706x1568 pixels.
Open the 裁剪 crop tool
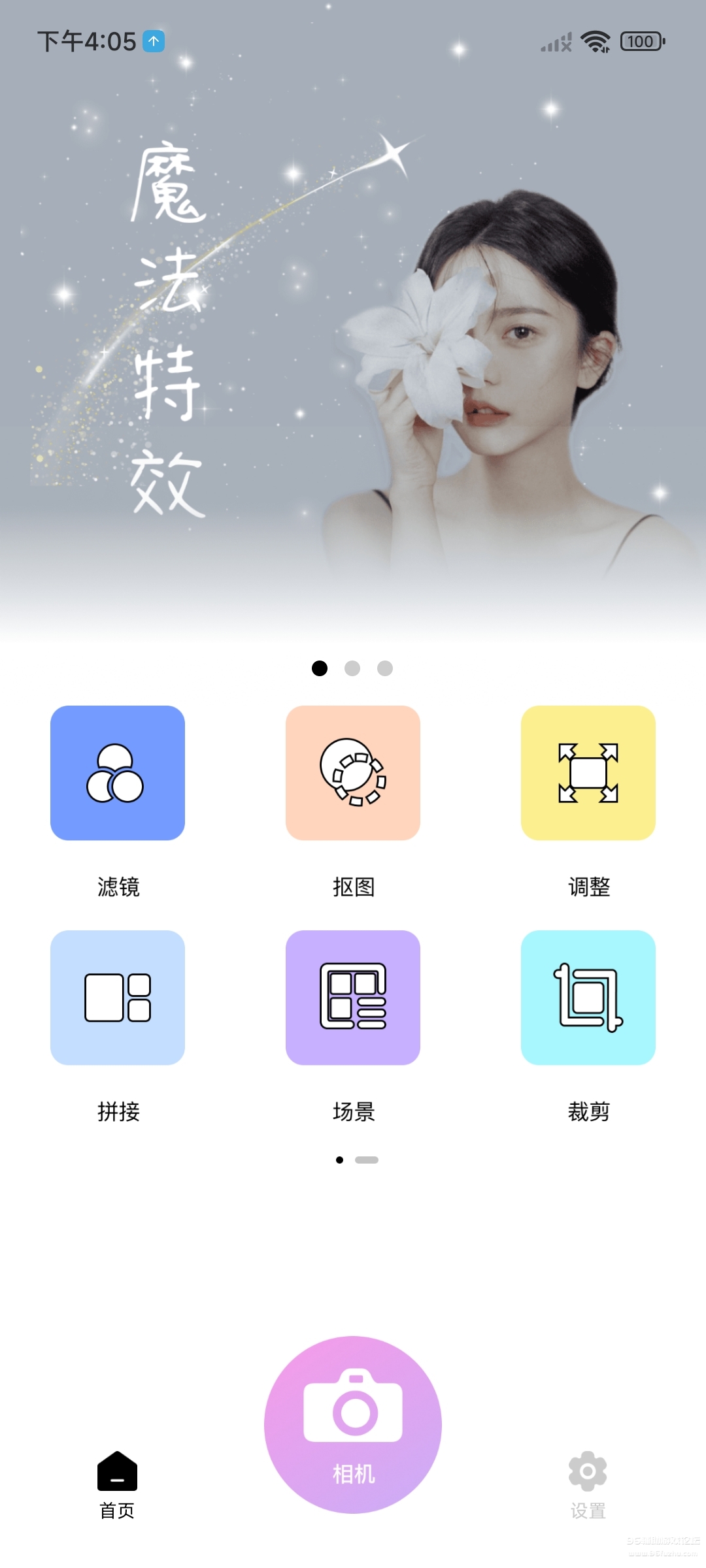click(588, 998)
